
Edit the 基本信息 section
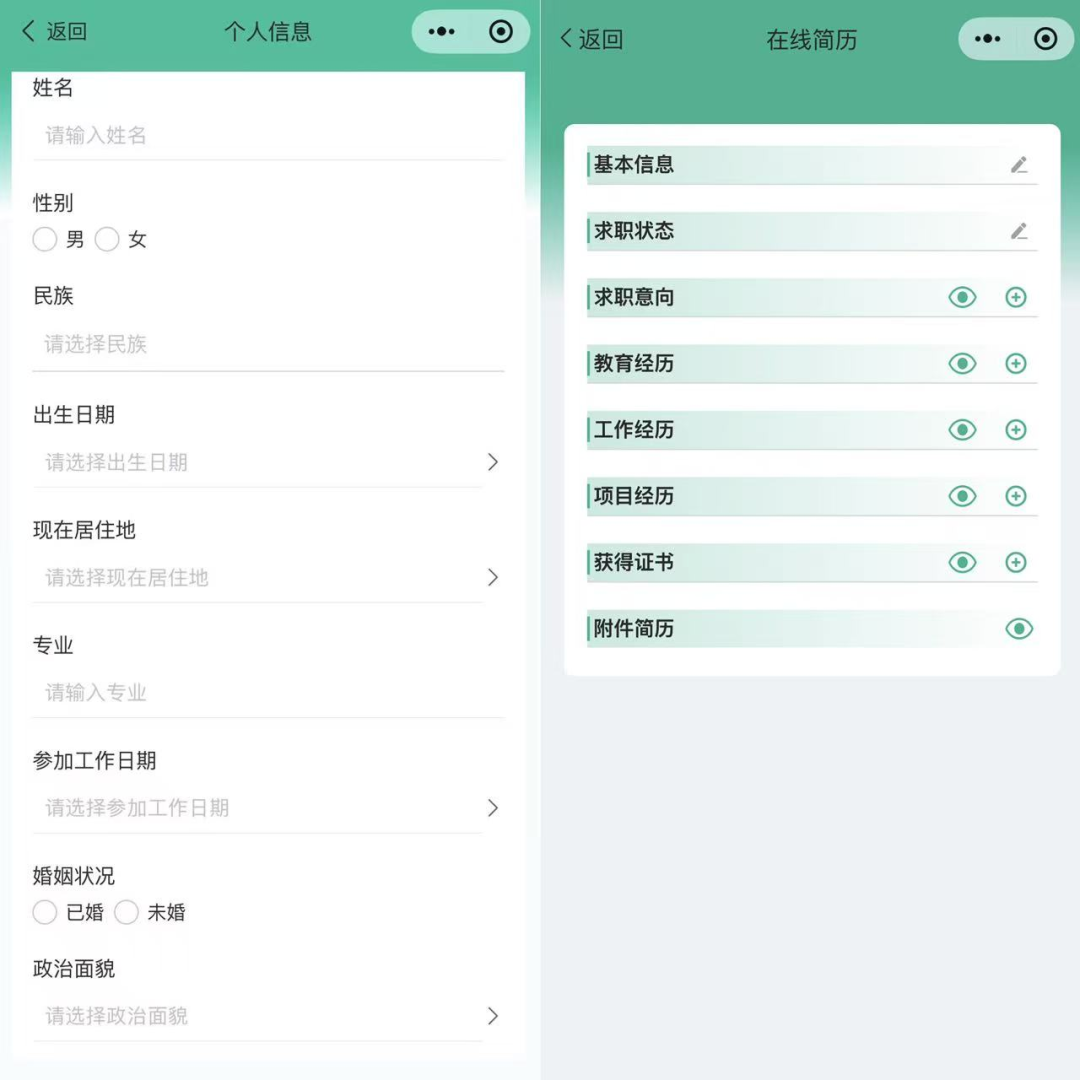[x=1018, y=165]
